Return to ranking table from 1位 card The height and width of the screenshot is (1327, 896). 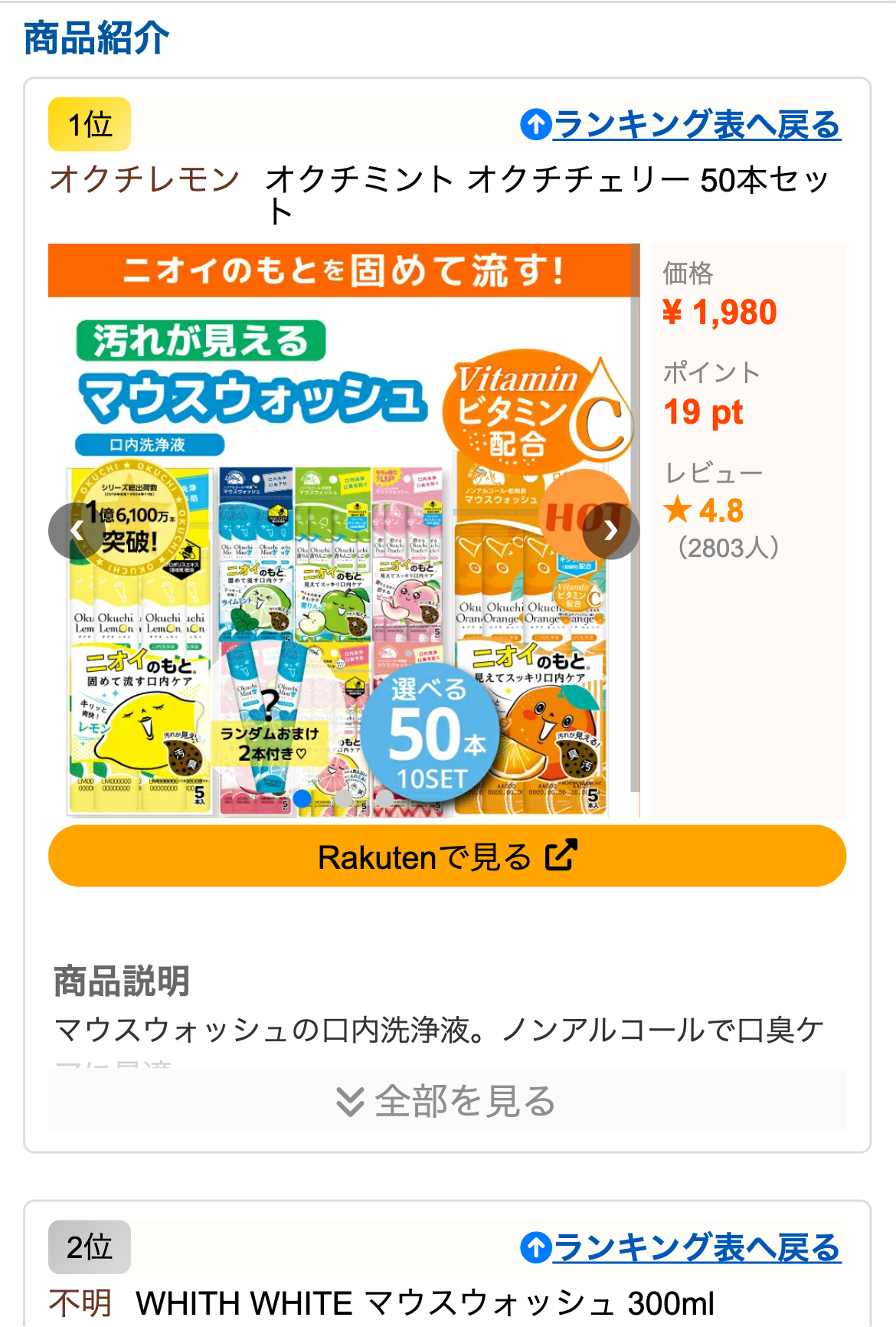tap(680, 125)
